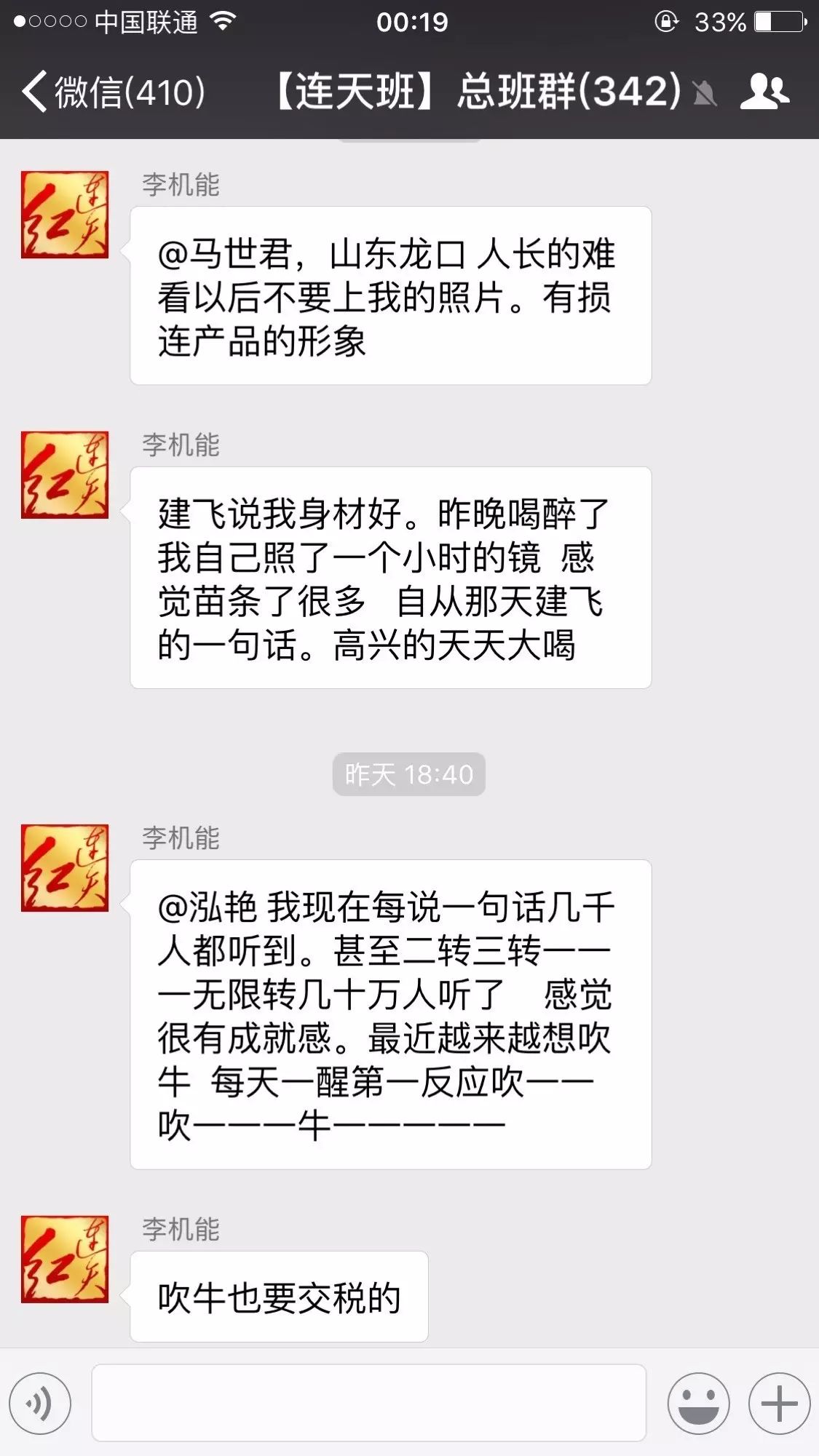The width and height of the screenshot is (819, 1456).
Task: Open 李机能's avatar beside the 马世君 message
Action: click(x=65, y=215)
